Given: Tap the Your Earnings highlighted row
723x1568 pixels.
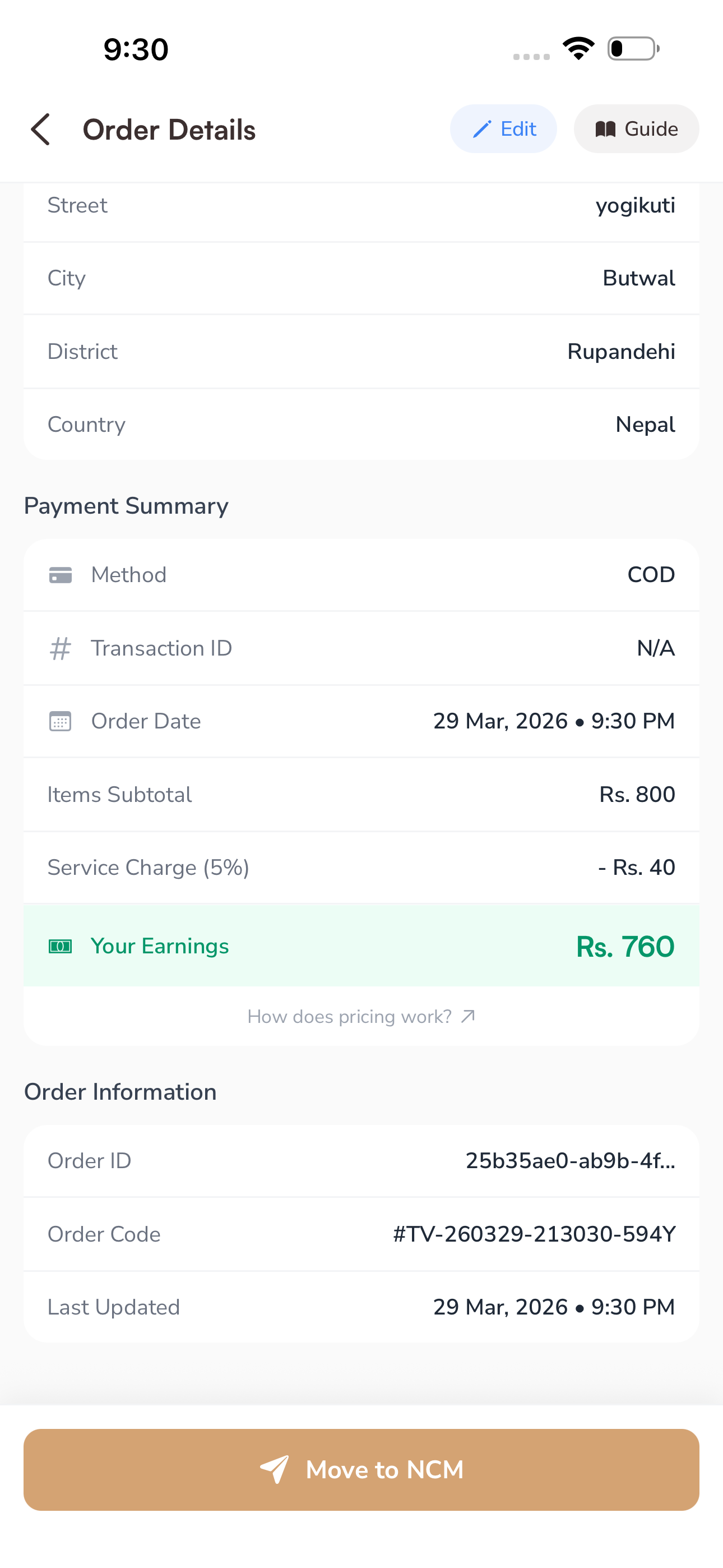Looking at the screenshot, I should [x=361, y=946].
